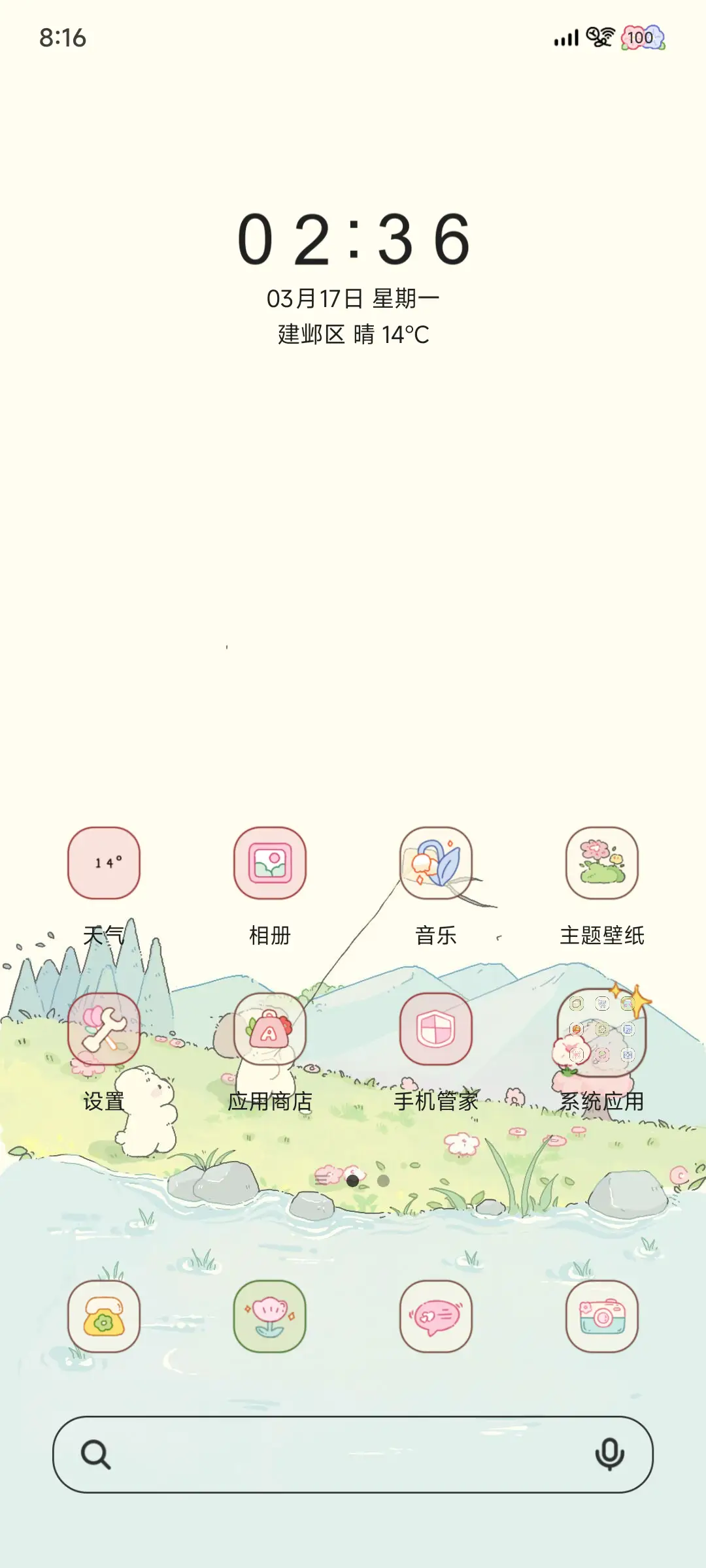Image resolution: width=706 pixels, height=1568 pixels.
Task: Launch the 音乐 music app
Action: pos(437,862)
